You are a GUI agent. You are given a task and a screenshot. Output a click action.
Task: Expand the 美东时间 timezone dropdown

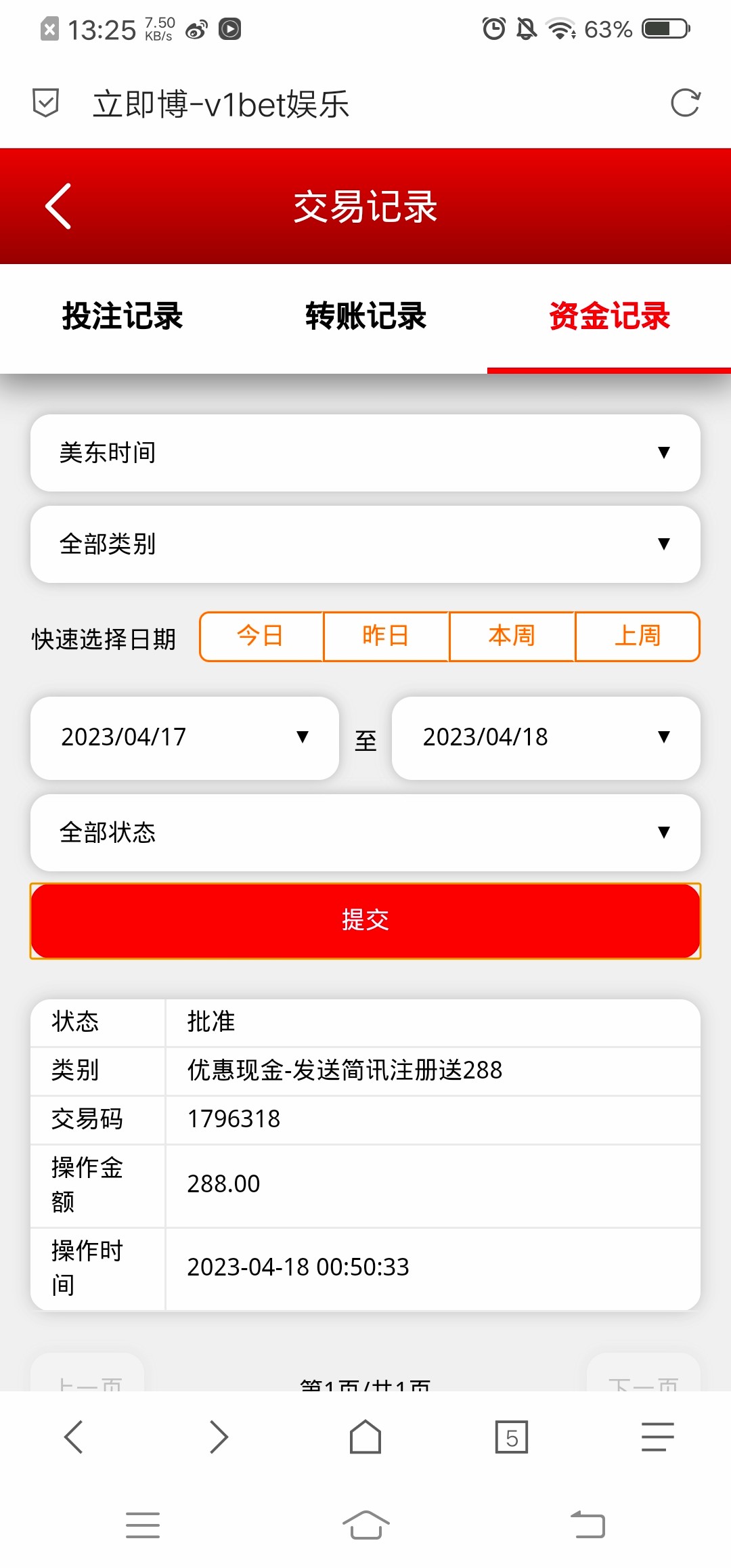tap(365, 453)
